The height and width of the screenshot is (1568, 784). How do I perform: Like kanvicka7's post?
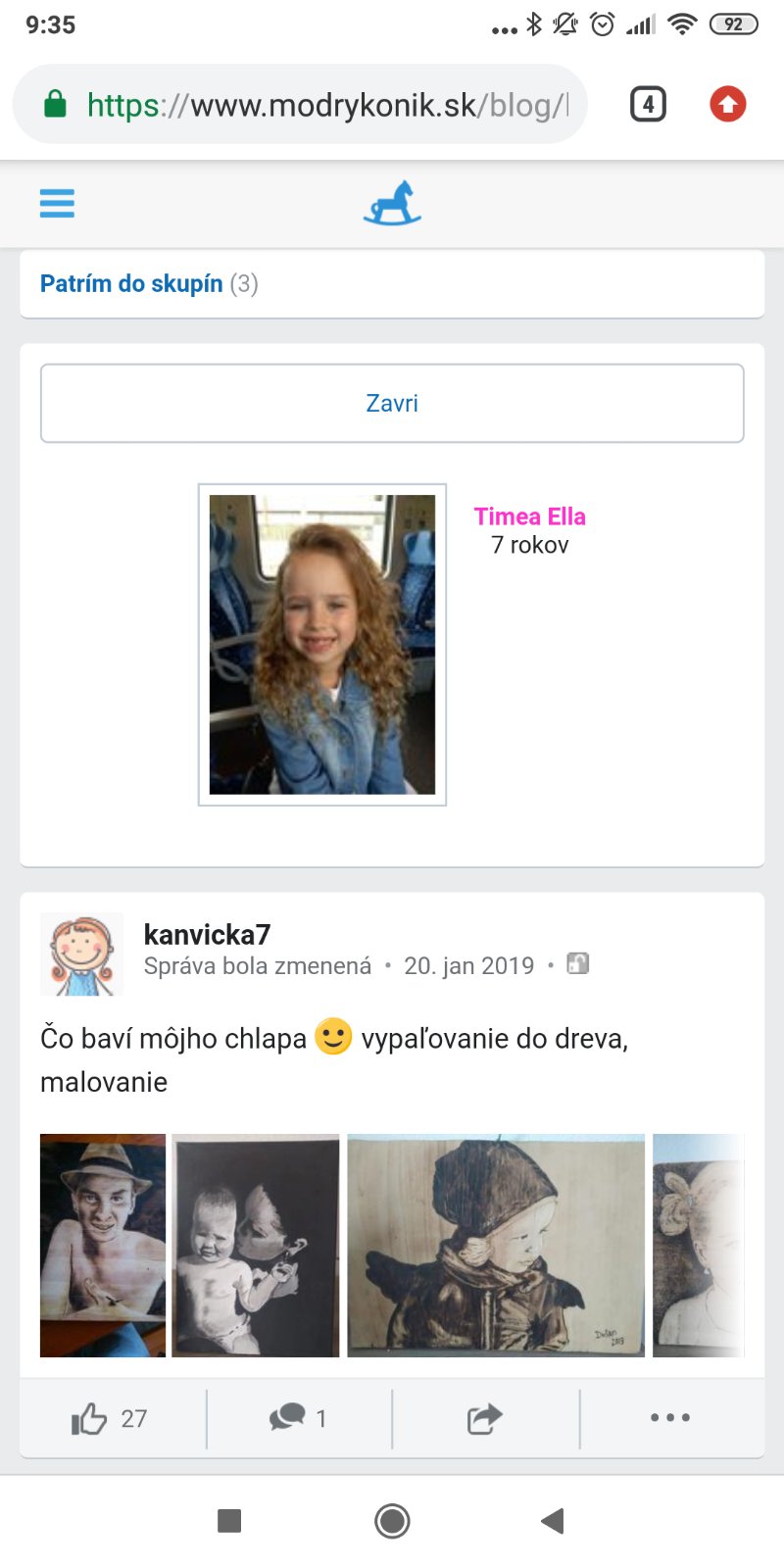click(x=110, y=1418)
